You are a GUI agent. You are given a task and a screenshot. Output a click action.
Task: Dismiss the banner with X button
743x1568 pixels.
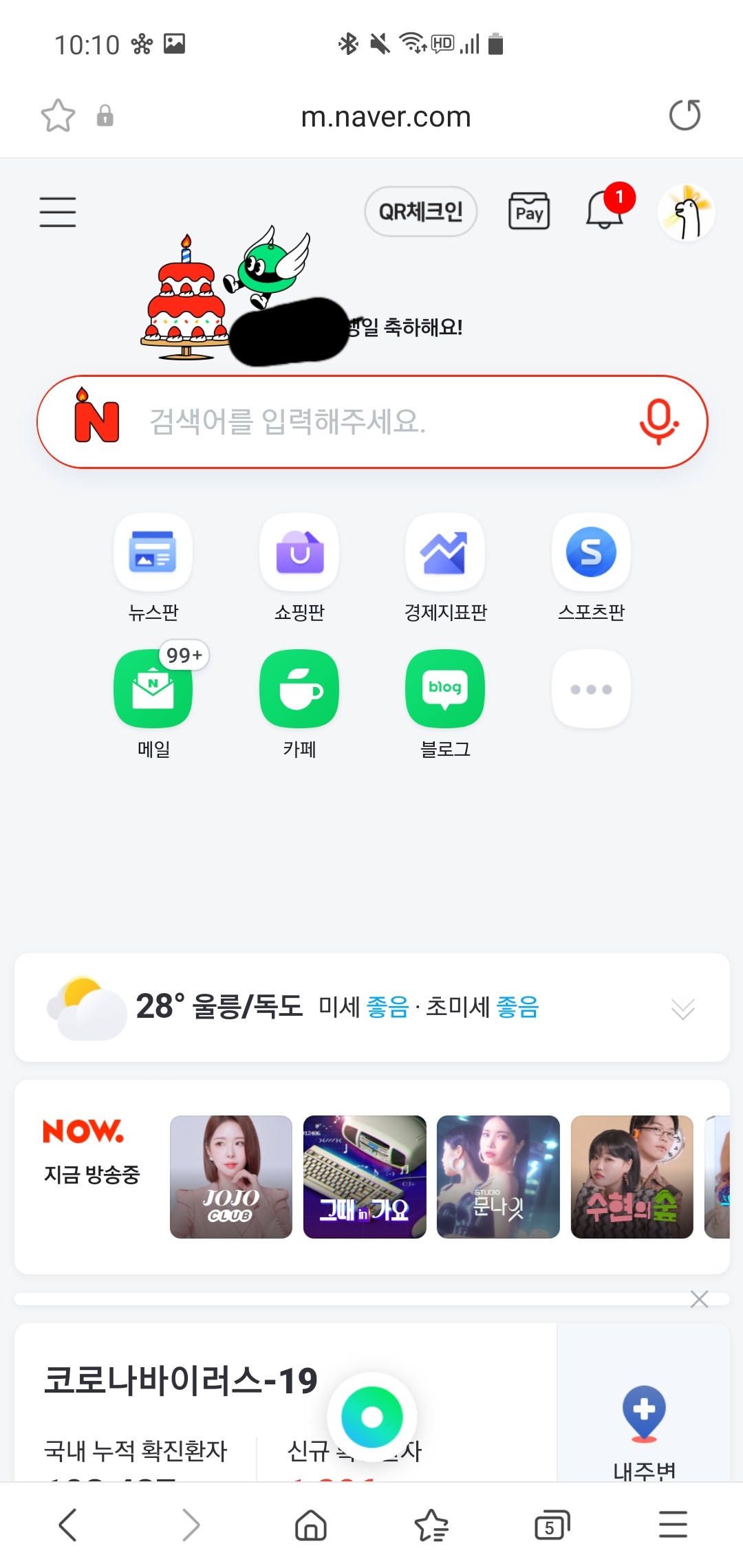point(699,1299)
